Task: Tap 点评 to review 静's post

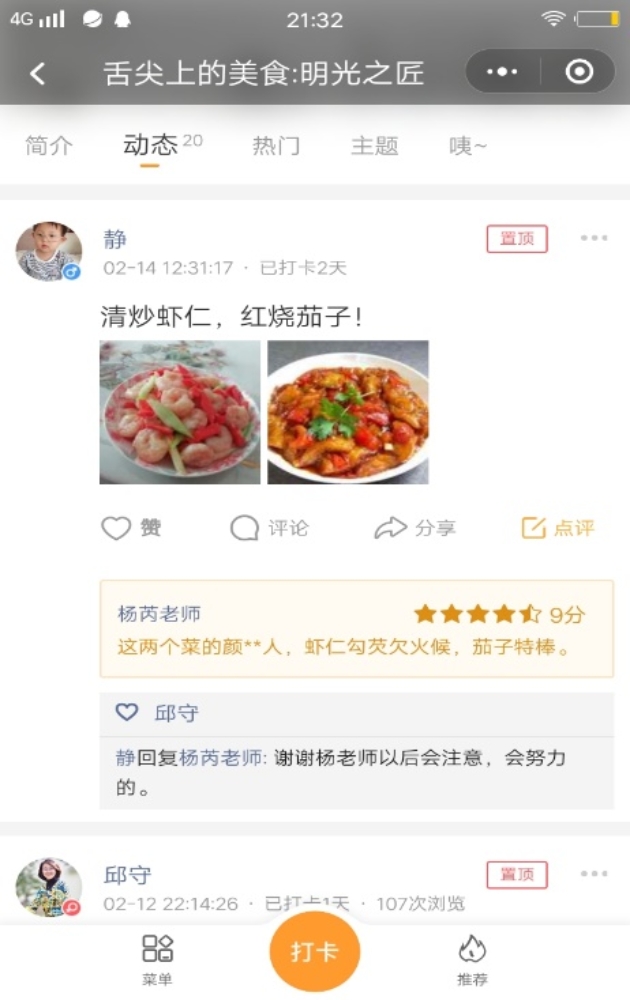Action: (558, 528)
